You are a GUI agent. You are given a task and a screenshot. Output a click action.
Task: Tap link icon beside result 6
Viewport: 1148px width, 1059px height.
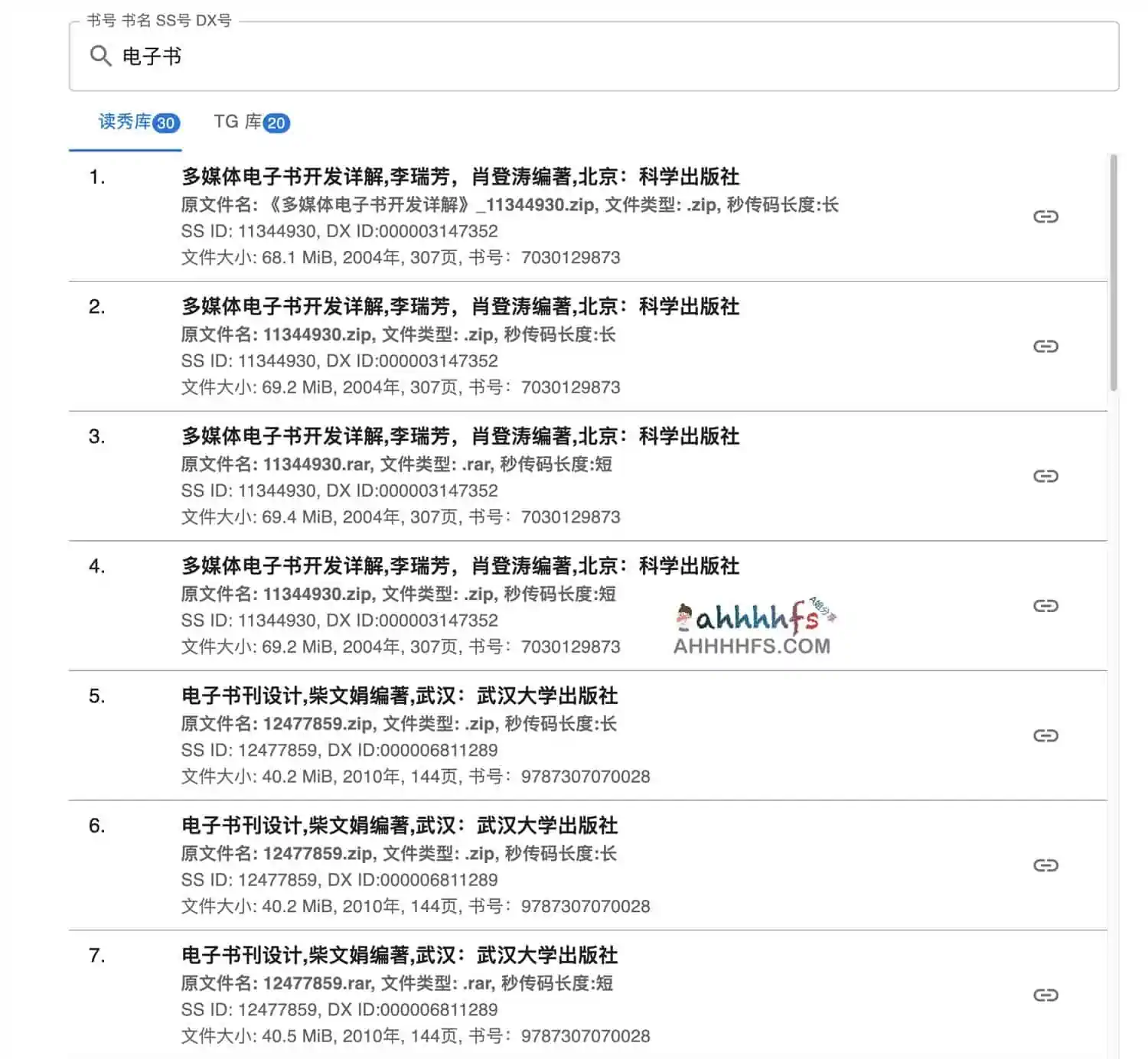coord(1045,865)
